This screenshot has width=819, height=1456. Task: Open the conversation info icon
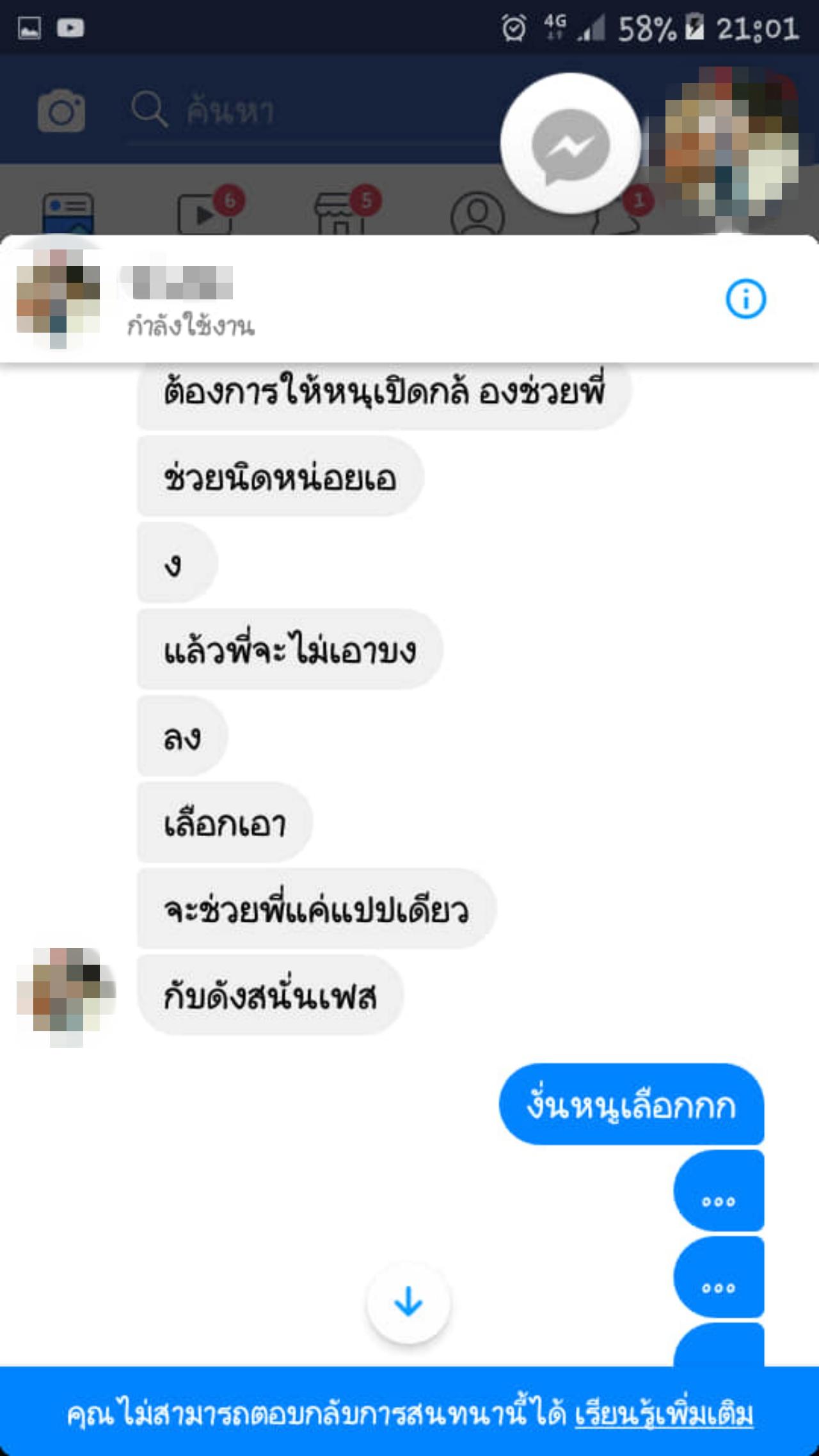point(745,299)
